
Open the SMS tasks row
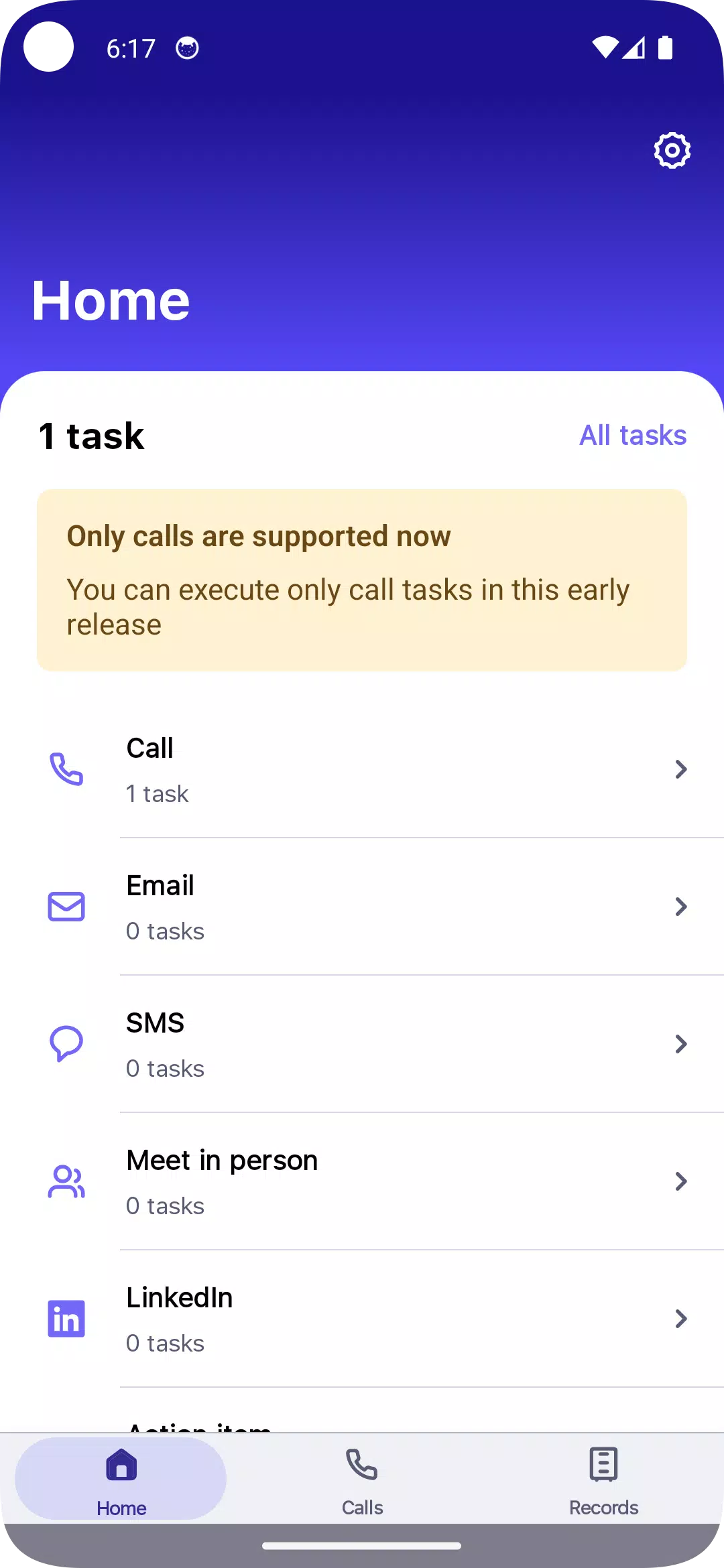coord(362,1044)
